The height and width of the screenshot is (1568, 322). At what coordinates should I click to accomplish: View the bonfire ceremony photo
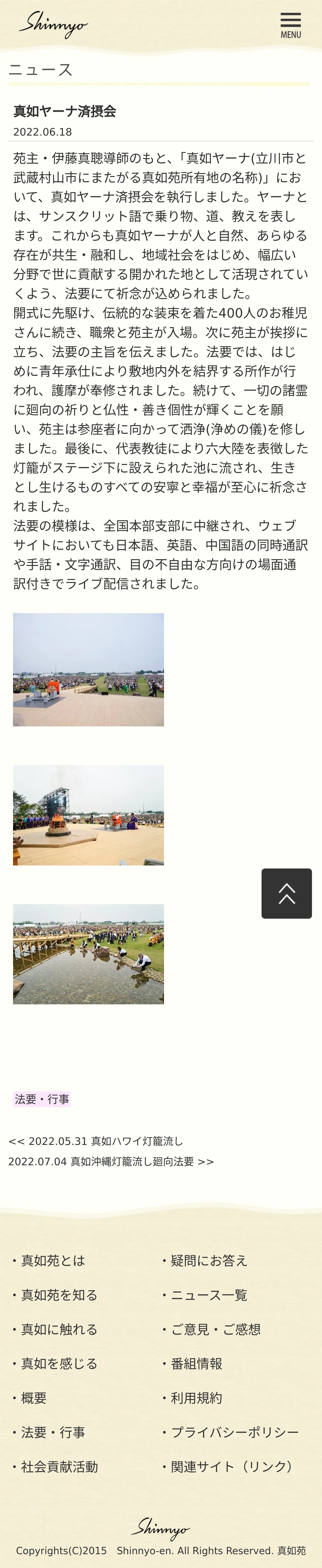tap(89, 815)
